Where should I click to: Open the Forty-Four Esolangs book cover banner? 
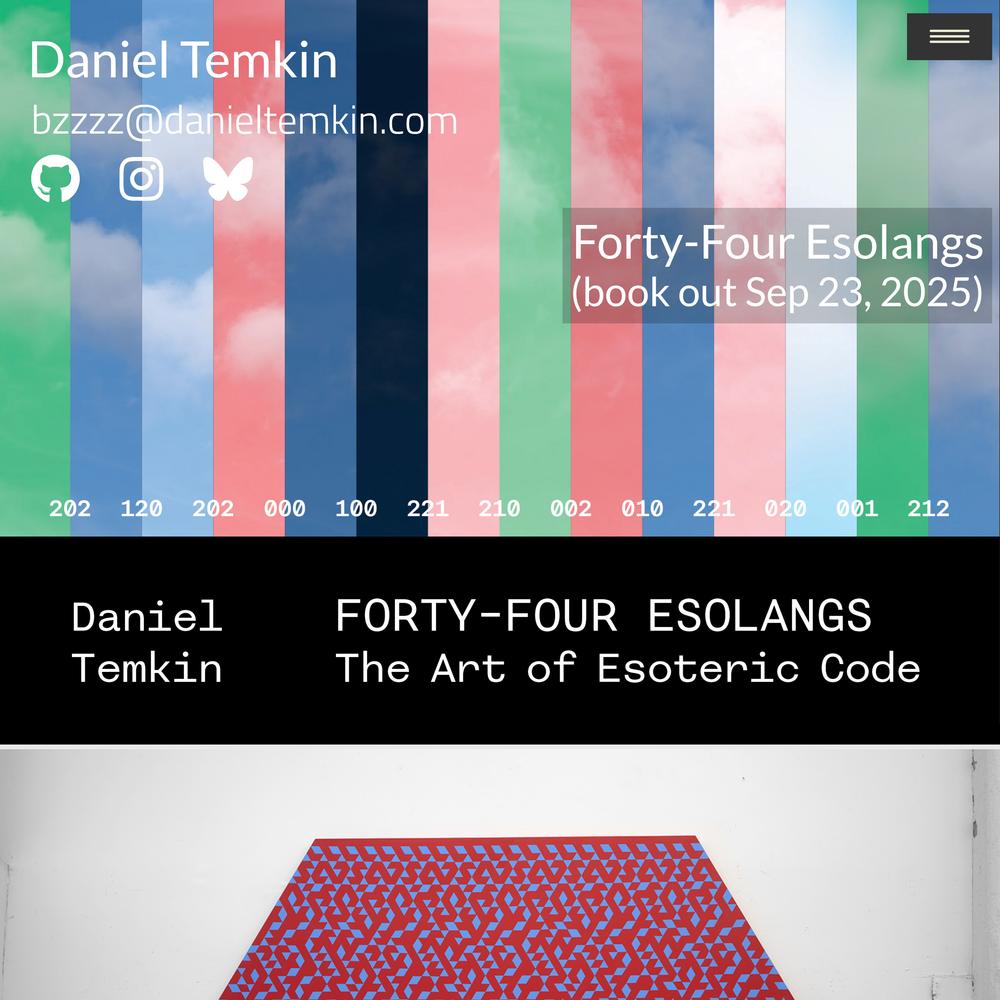point(500,640)
